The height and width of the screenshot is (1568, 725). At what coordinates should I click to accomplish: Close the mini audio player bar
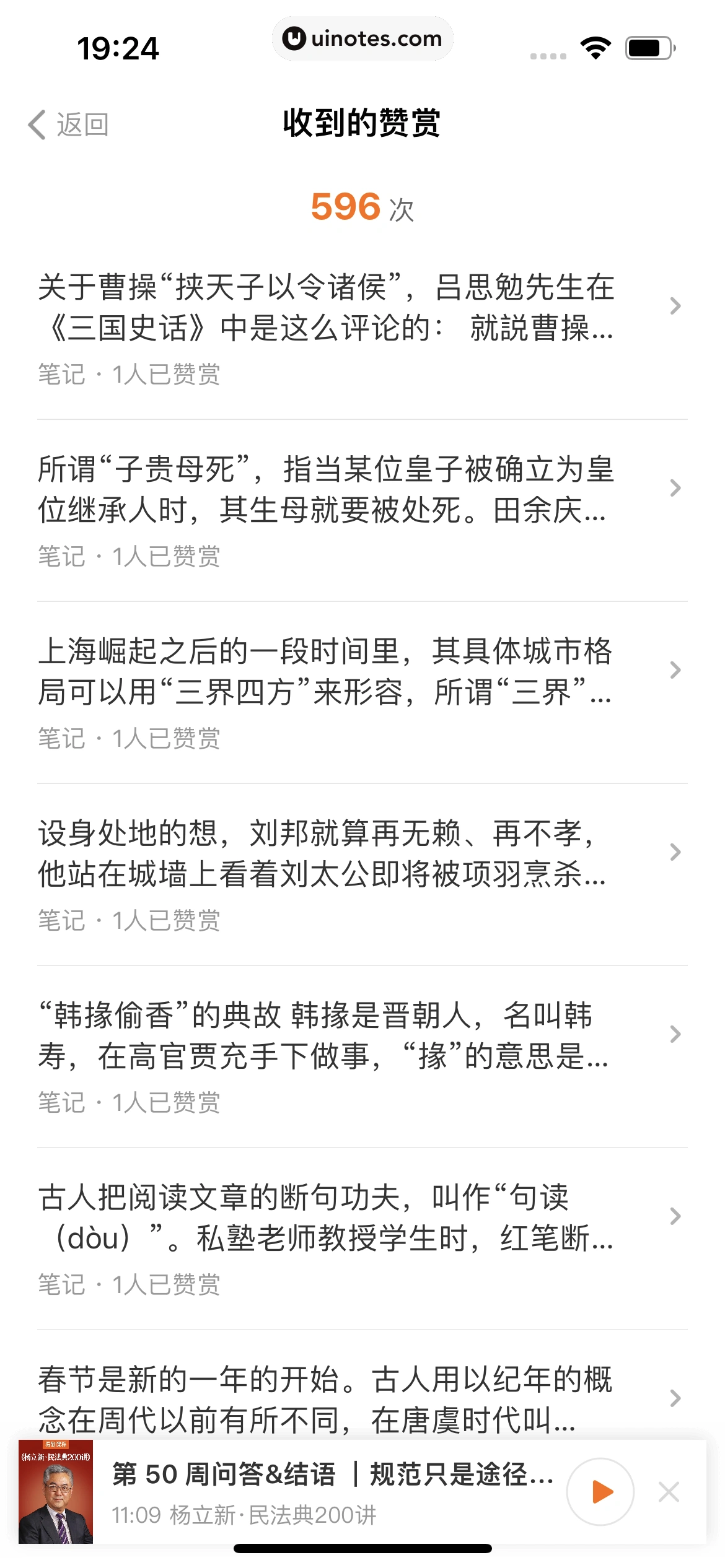[x=669, y=1492]
